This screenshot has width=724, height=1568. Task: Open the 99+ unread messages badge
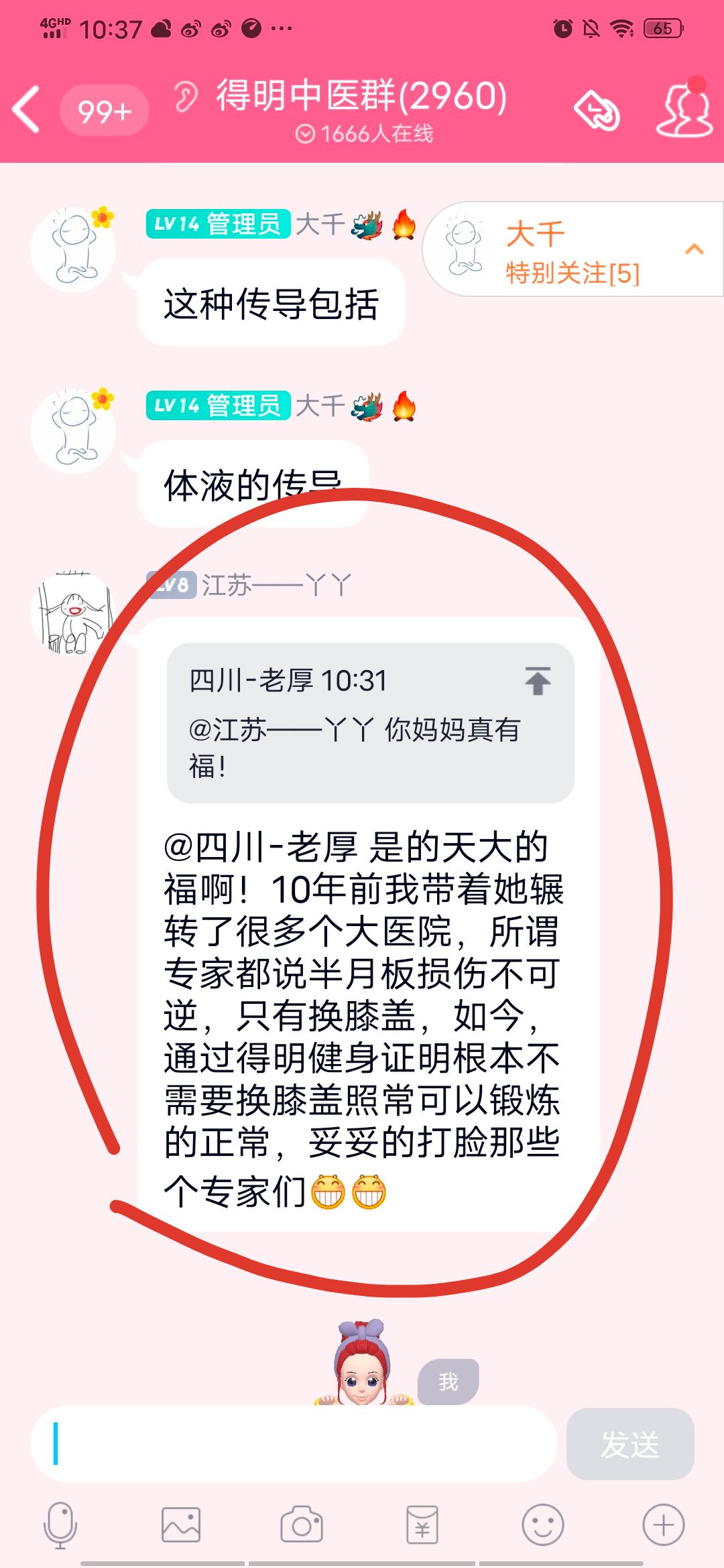pyautogui.click(x=104, y=111)
